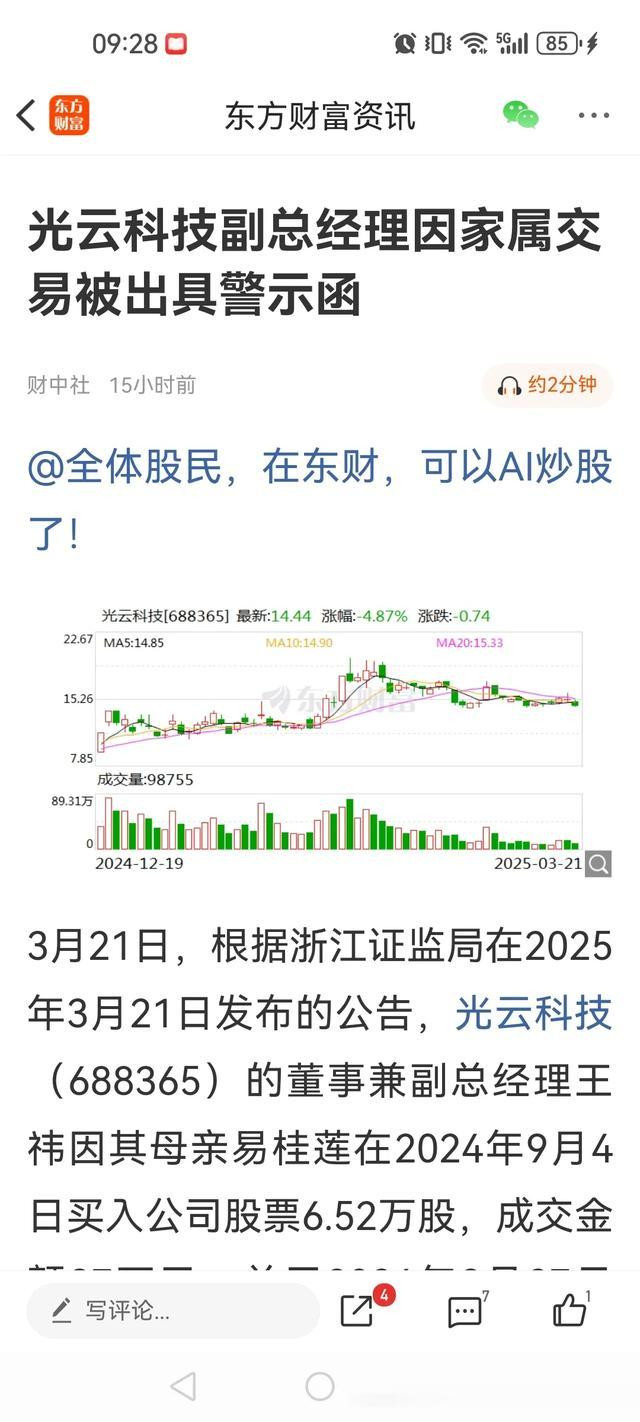The height and width of the screenshot is (1422, 640).
Task: Open the AI炒股 promotional link
Action: [x=320, y=501]
